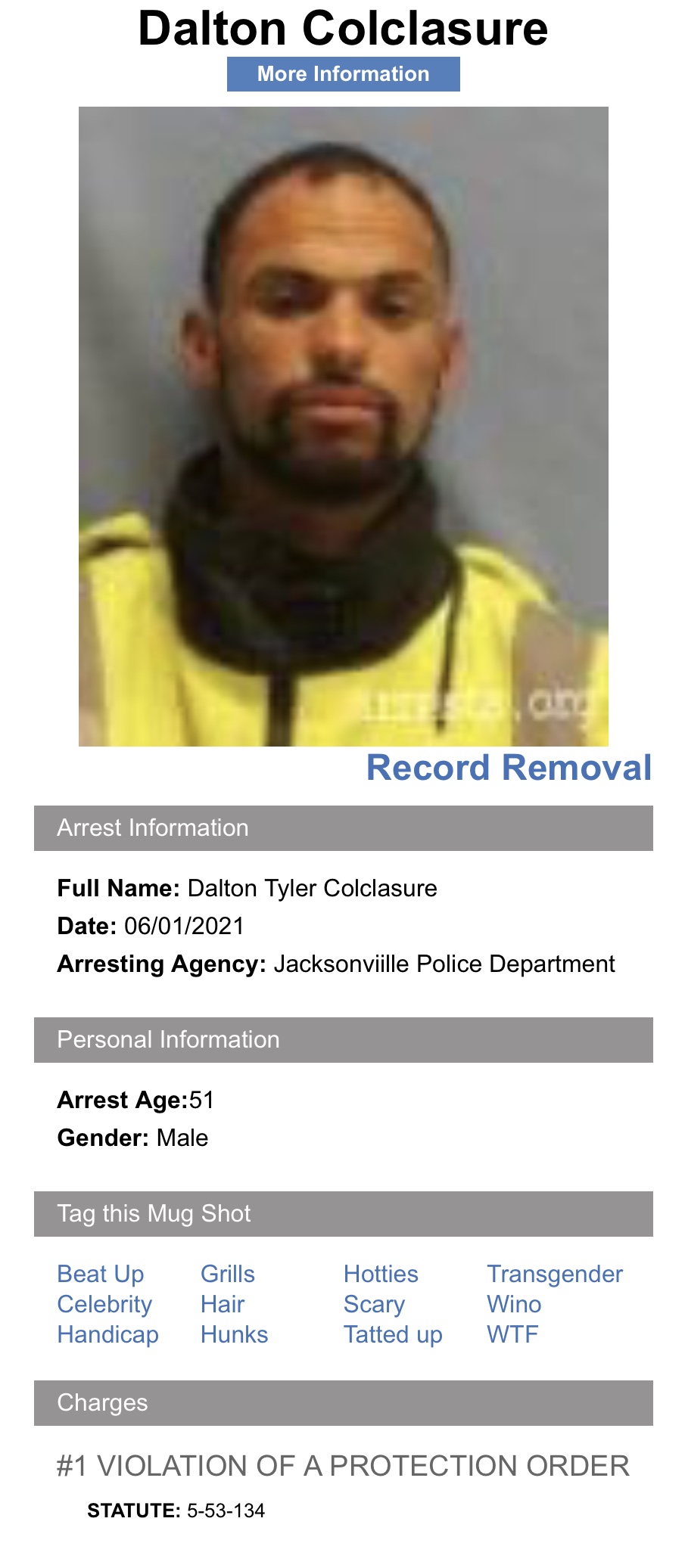Select the Transgender tag
This screenshot has height=1568, width=685.
coord(555,1274)
